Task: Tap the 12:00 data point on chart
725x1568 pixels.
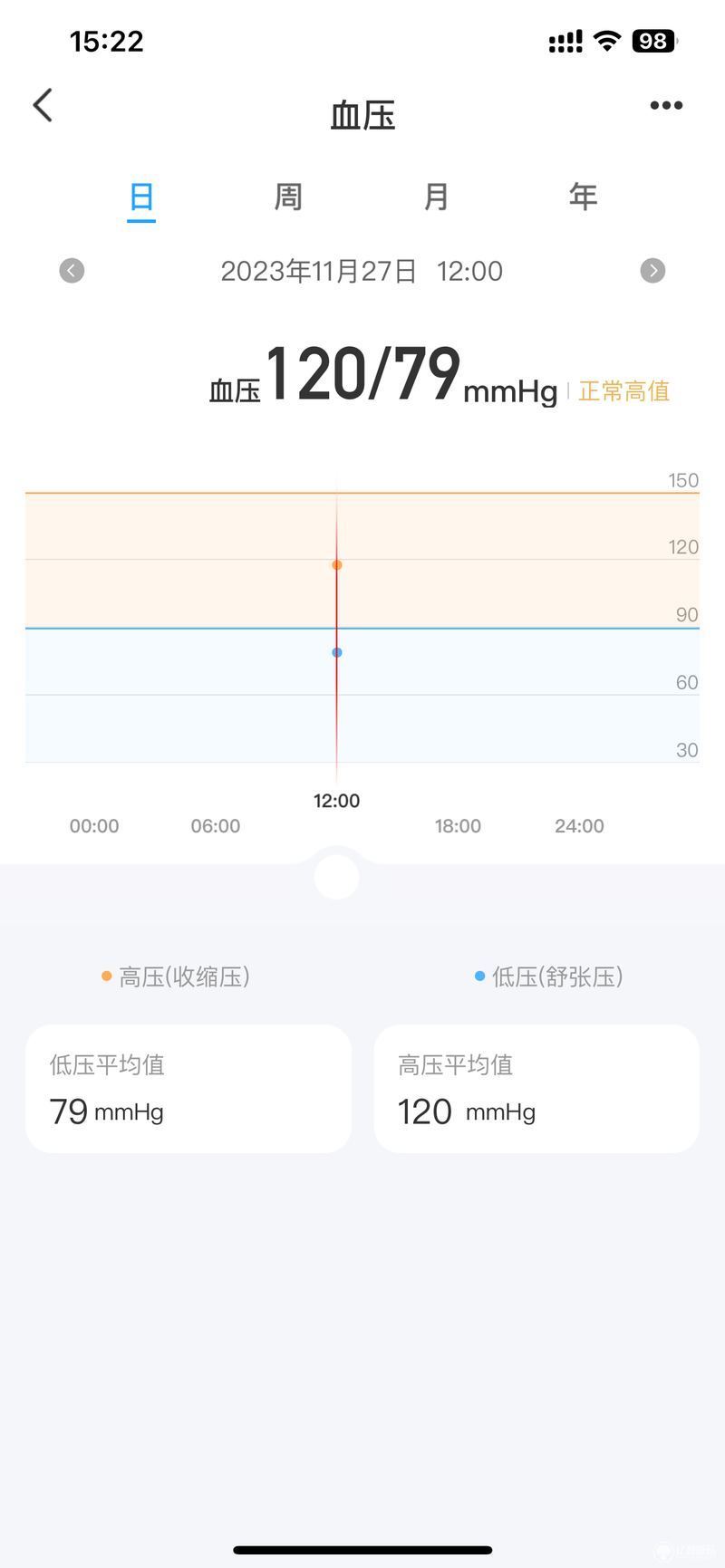Action: click(x=337, y=564)
